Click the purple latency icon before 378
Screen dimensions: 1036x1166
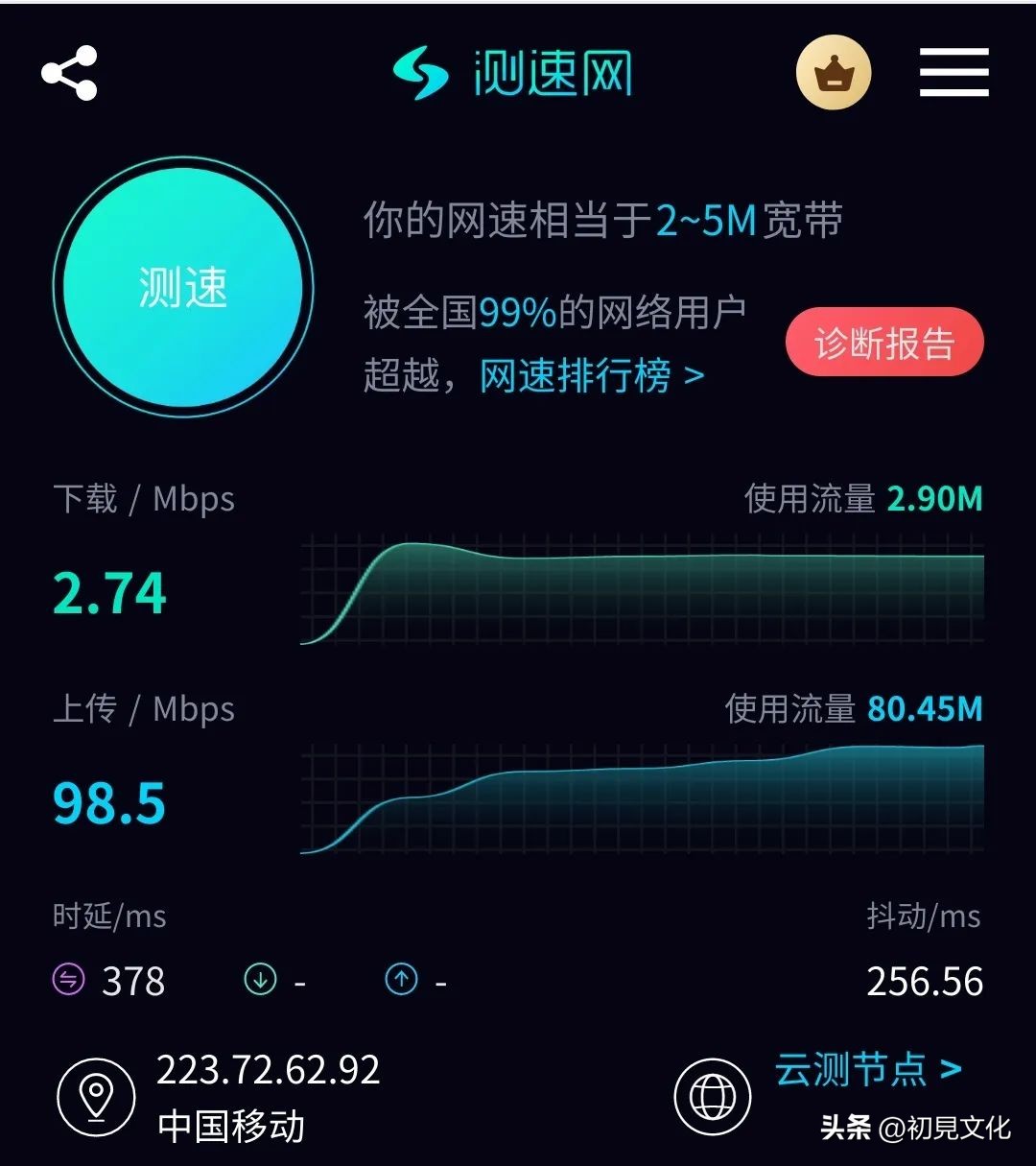pyautogui.click(x=66, y=981)
